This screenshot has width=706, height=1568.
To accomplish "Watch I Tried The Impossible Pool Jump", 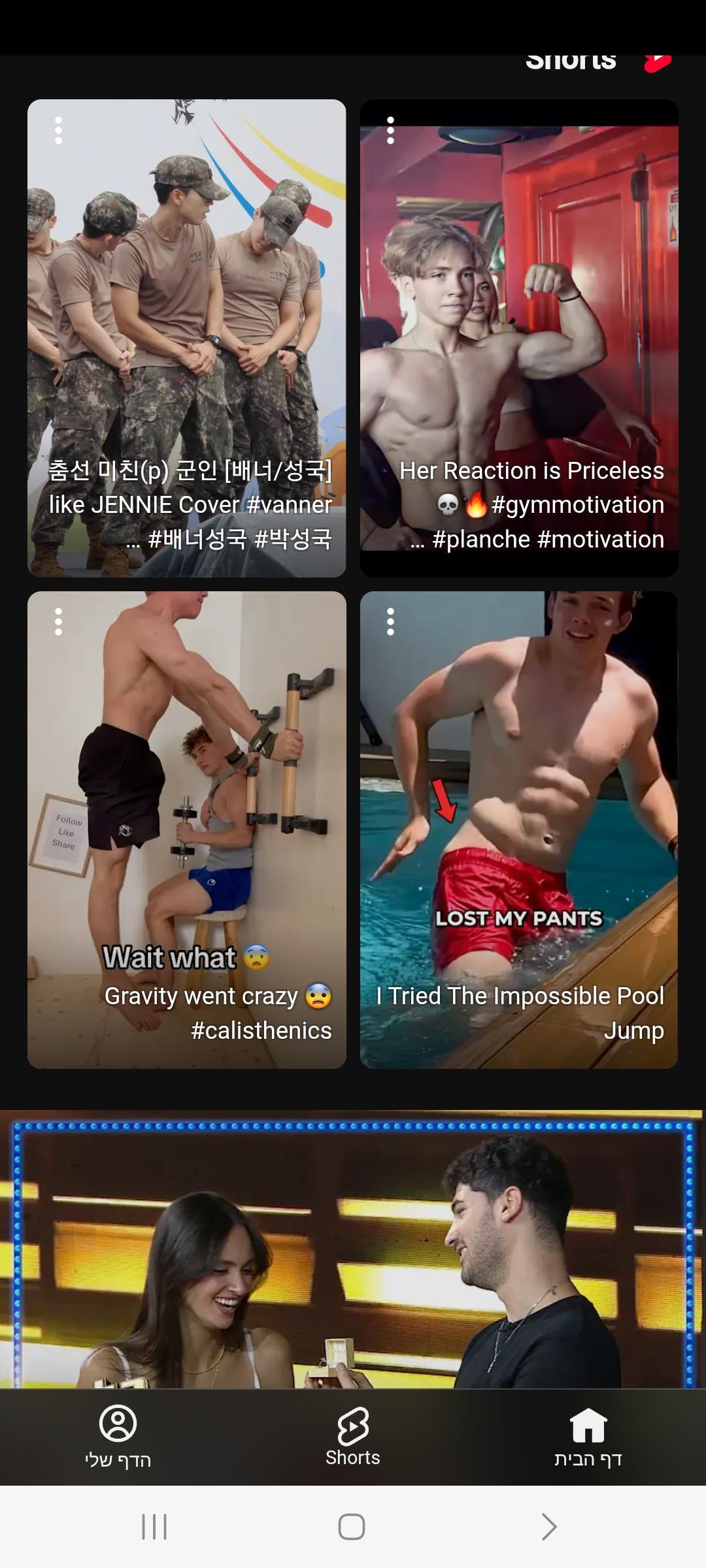I will click(519, 830).
